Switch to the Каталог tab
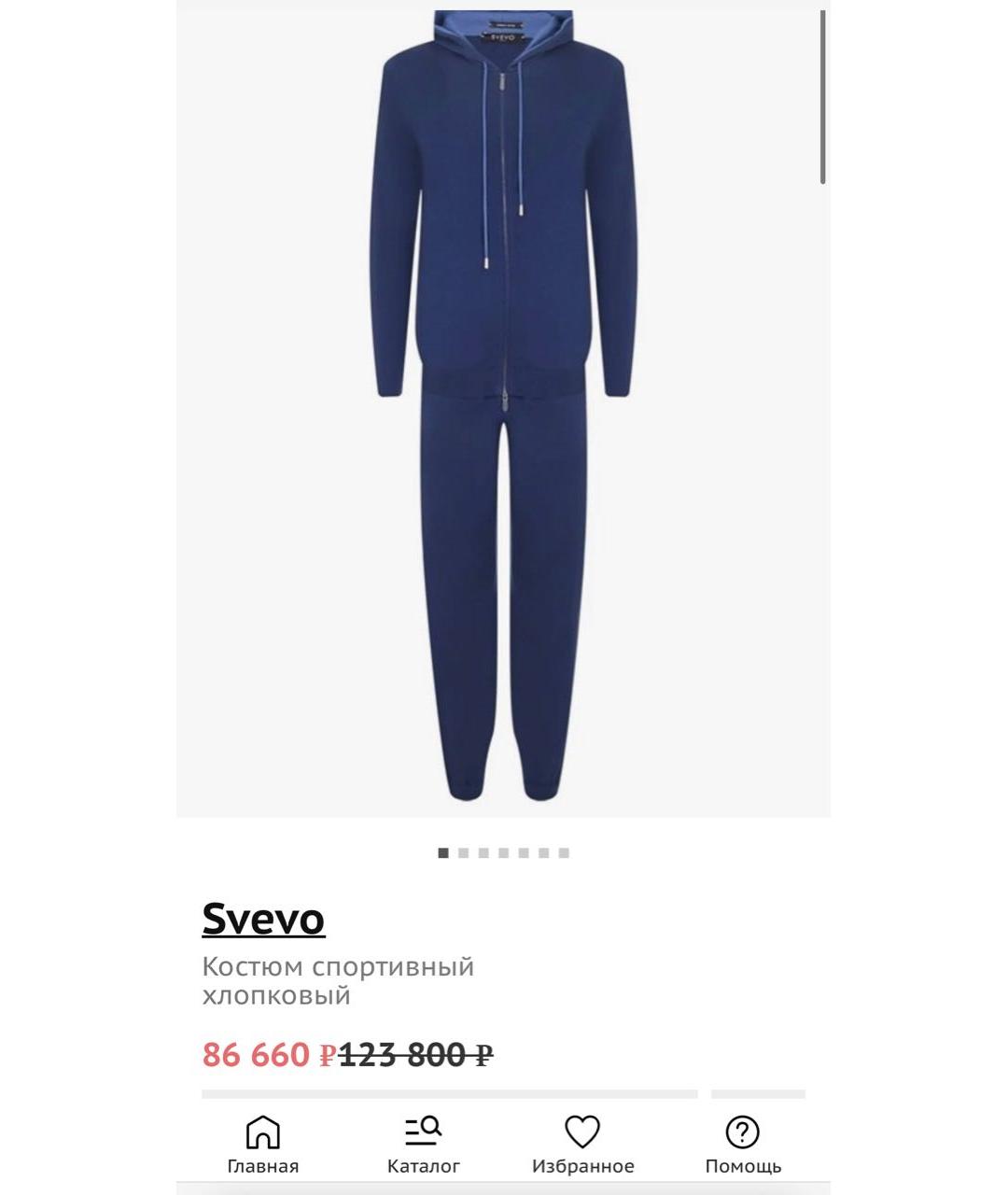 (x=424, y=1145)
